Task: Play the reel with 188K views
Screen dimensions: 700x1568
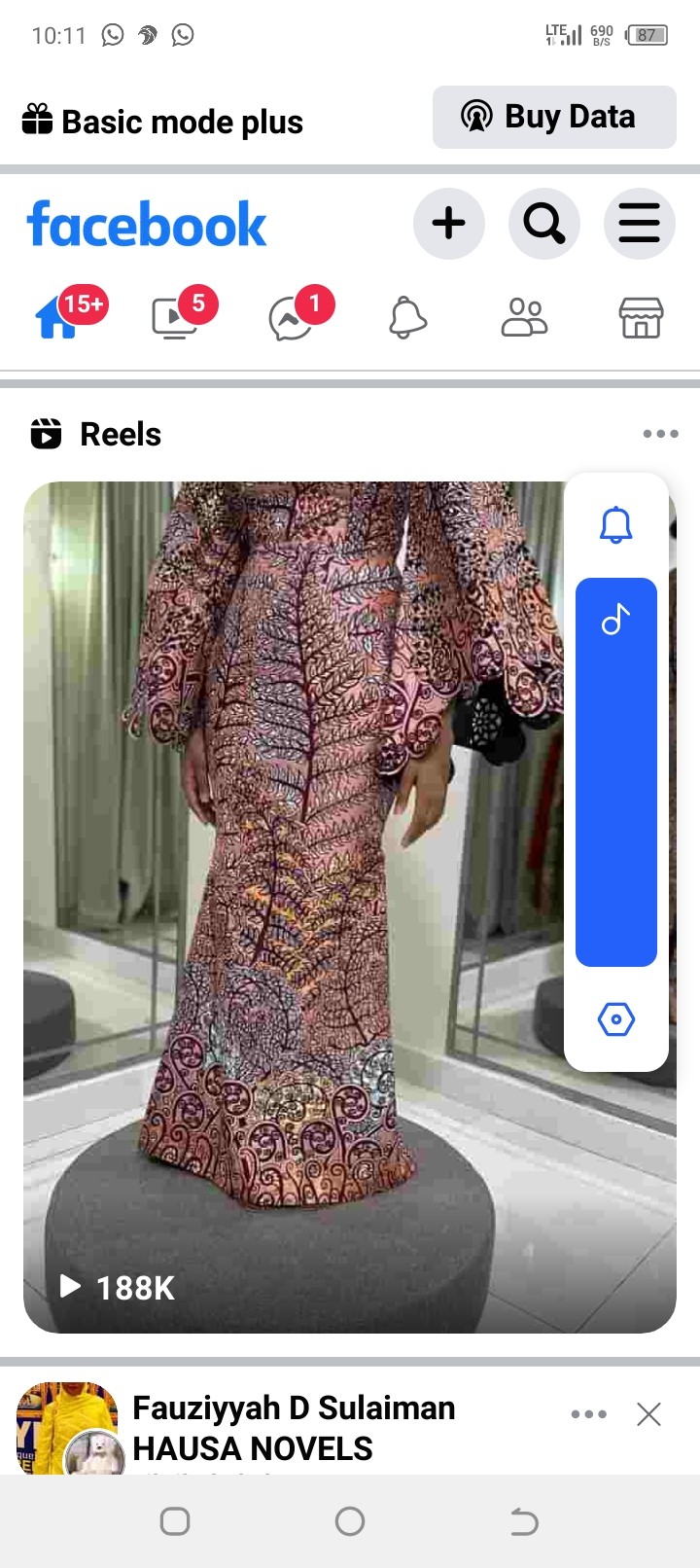Action: (x=292, y=905)
